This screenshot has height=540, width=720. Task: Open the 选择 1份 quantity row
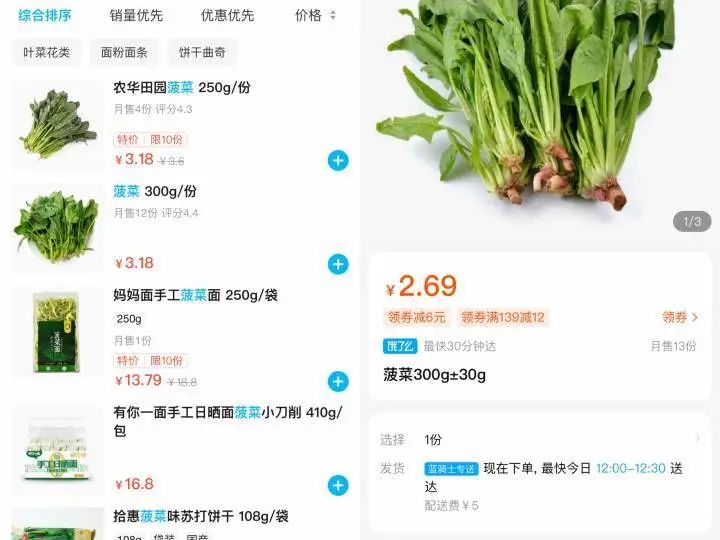point(540,439)
